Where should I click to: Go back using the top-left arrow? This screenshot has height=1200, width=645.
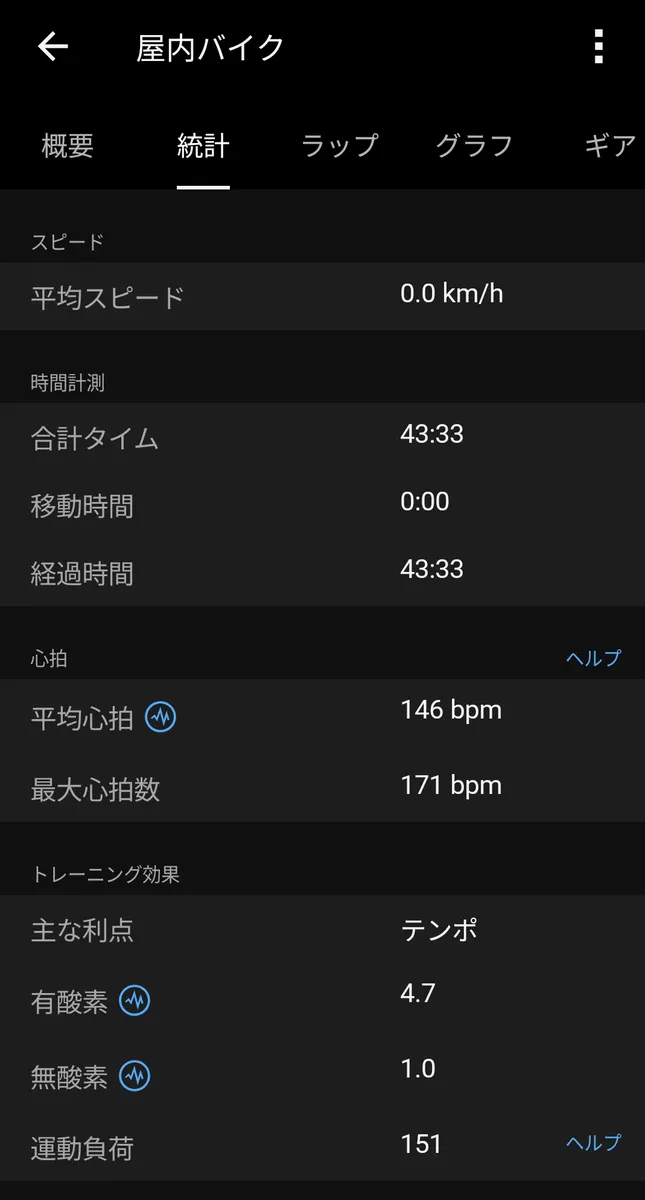click(x=52, y=46)
